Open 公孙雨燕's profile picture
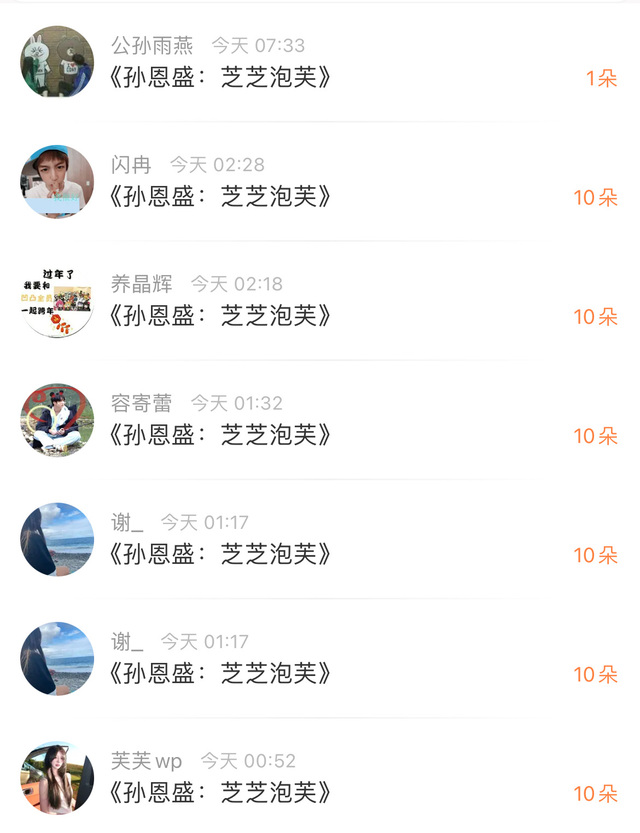Viewport: 640px width, 833px height. [x=57, y=63]
